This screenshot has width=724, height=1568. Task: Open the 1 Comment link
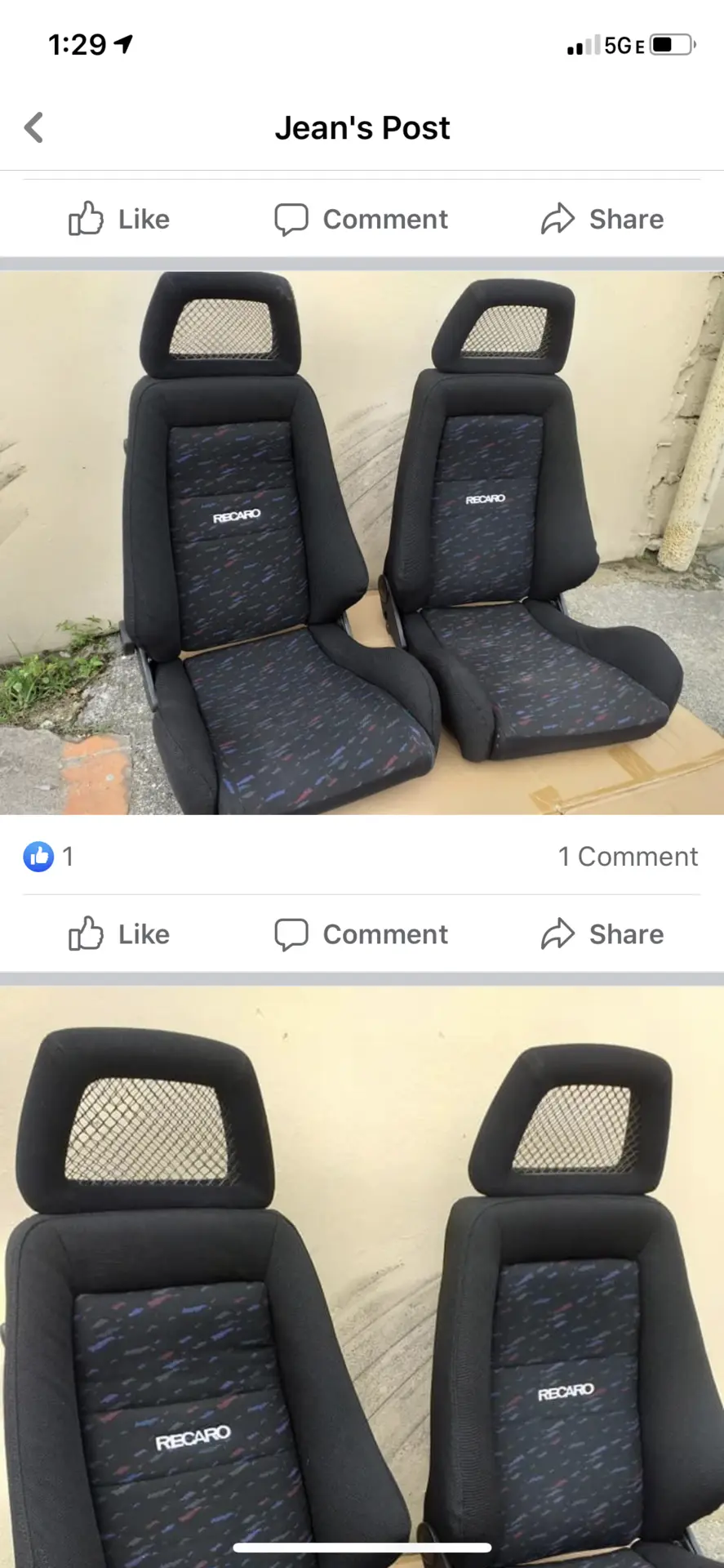(628, 857)
